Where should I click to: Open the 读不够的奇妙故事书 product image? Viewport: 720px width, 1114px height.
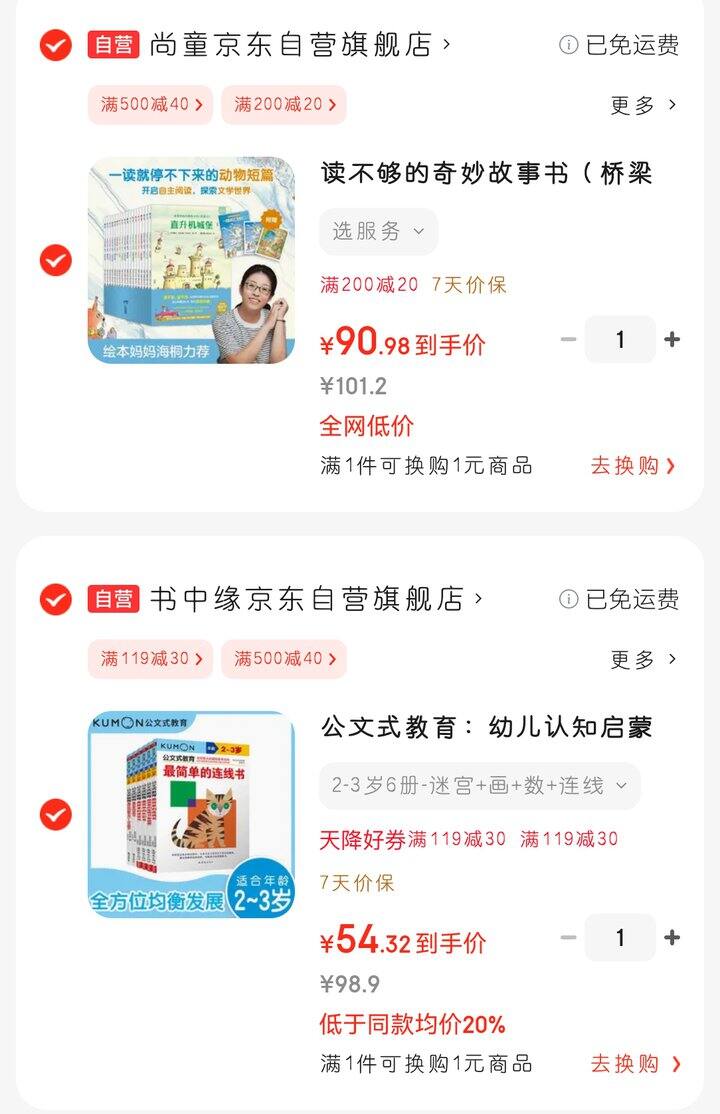point(191,260)
